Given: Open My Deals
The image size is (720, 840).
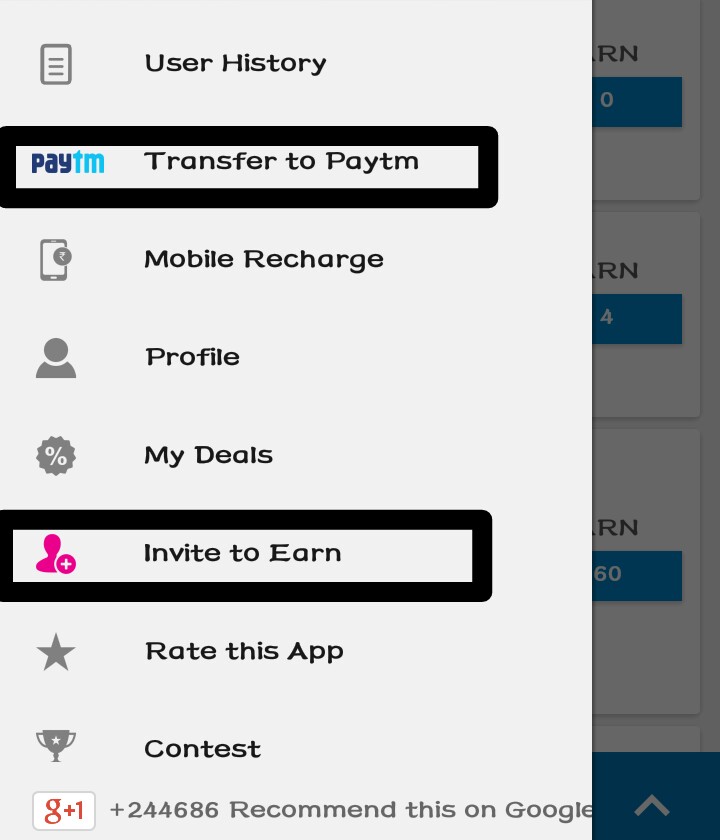Looking at the screenshot, I should pos(208,455).
